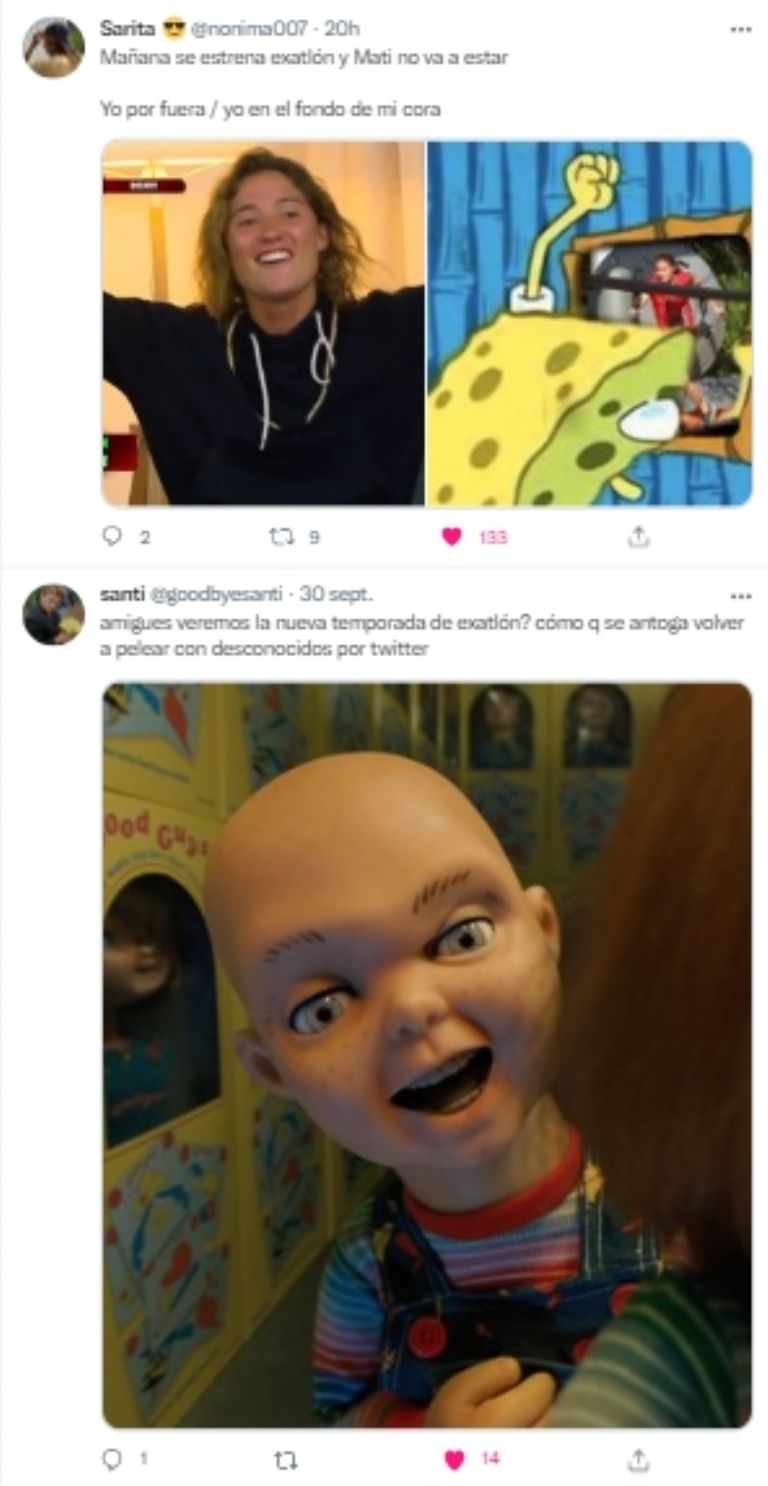Open santi's profile picture
768x1486 pixels.
pyautogui.click(x=54, y=614)
